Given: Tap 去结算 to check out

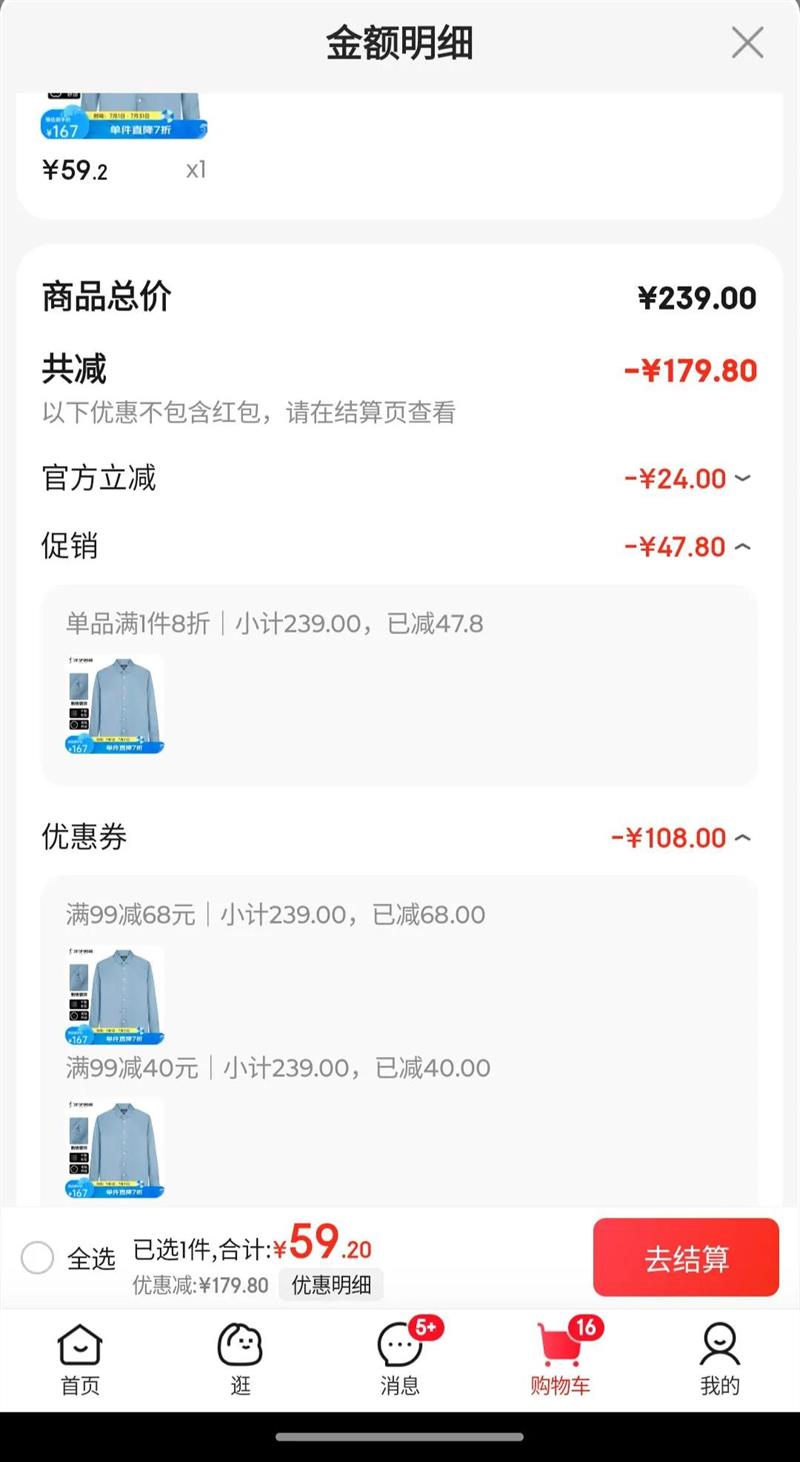Looking at the screenshot, I should pos(685,1258).
